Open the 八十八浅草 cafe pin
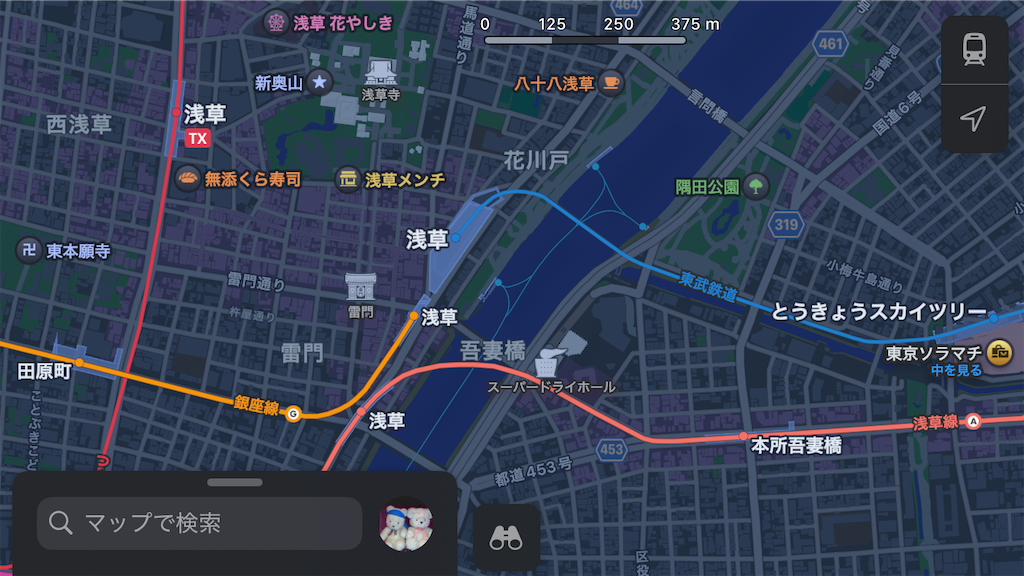Viewport: 1024px width, 576px height. pos(612,83)
